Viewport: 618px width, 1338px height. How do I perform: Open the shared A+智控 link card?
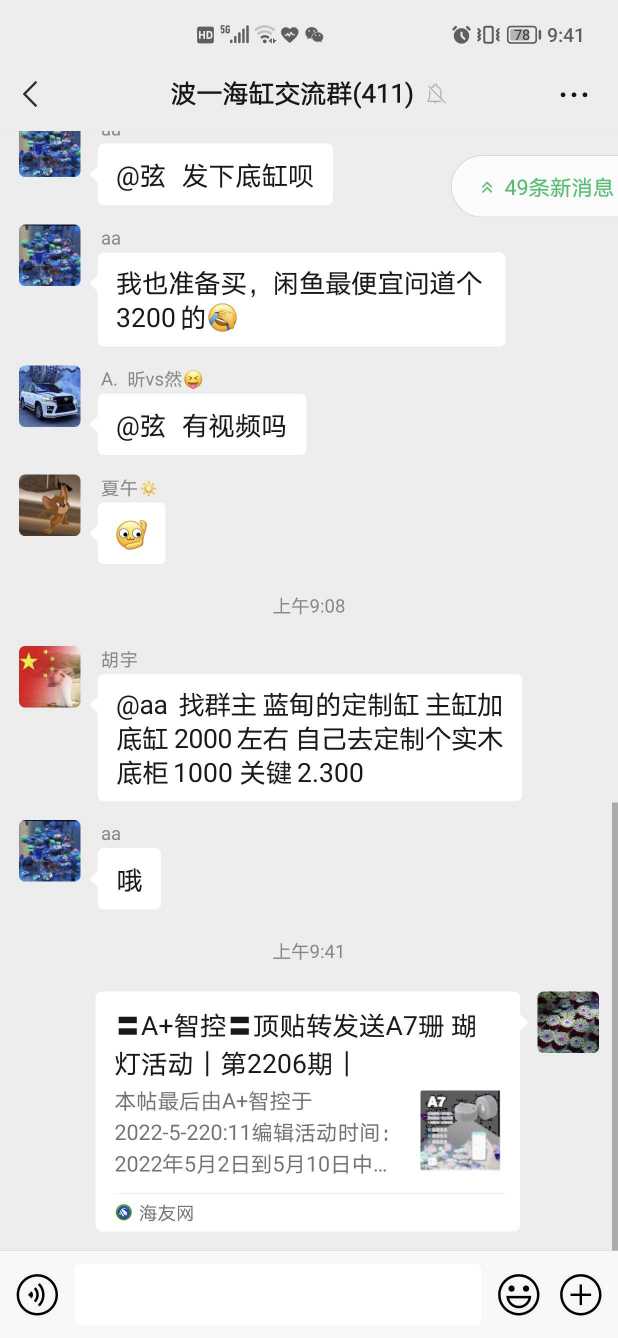coord(307,1110)
